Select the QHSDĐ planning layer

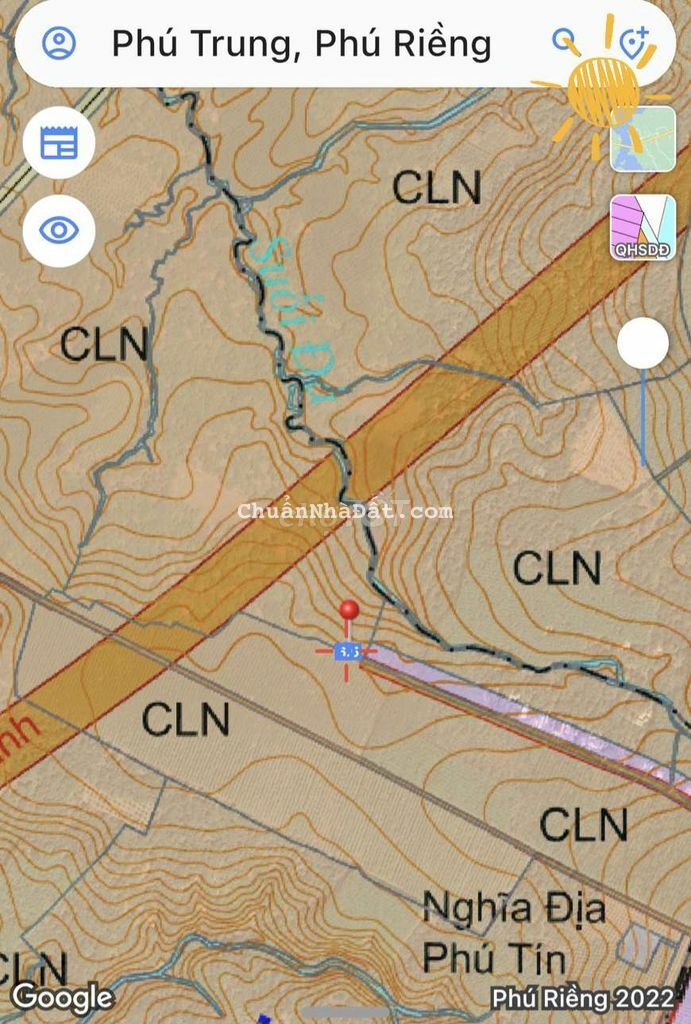click(643, 227)
